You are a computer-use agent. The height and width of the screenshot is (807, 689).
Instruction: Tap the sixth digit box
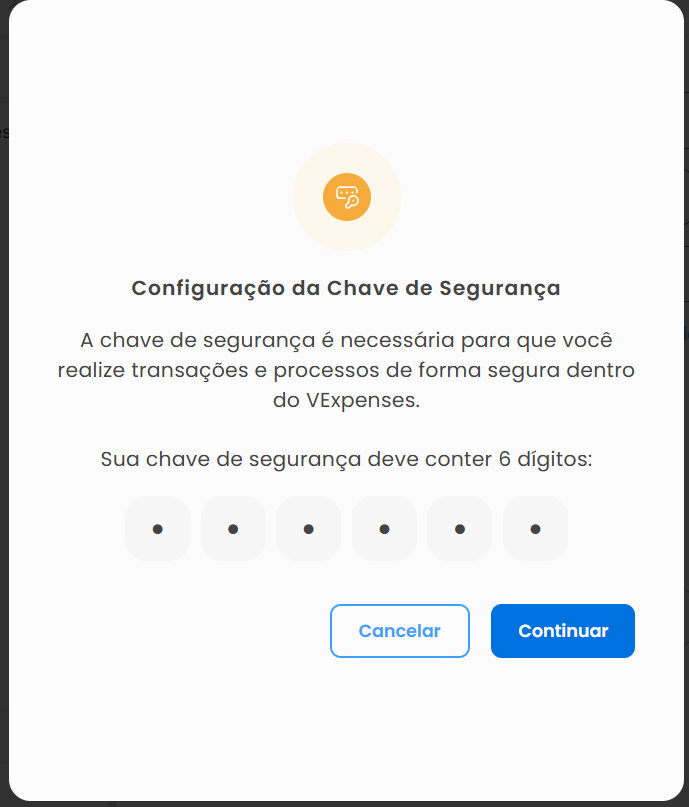tap(535, 528)
